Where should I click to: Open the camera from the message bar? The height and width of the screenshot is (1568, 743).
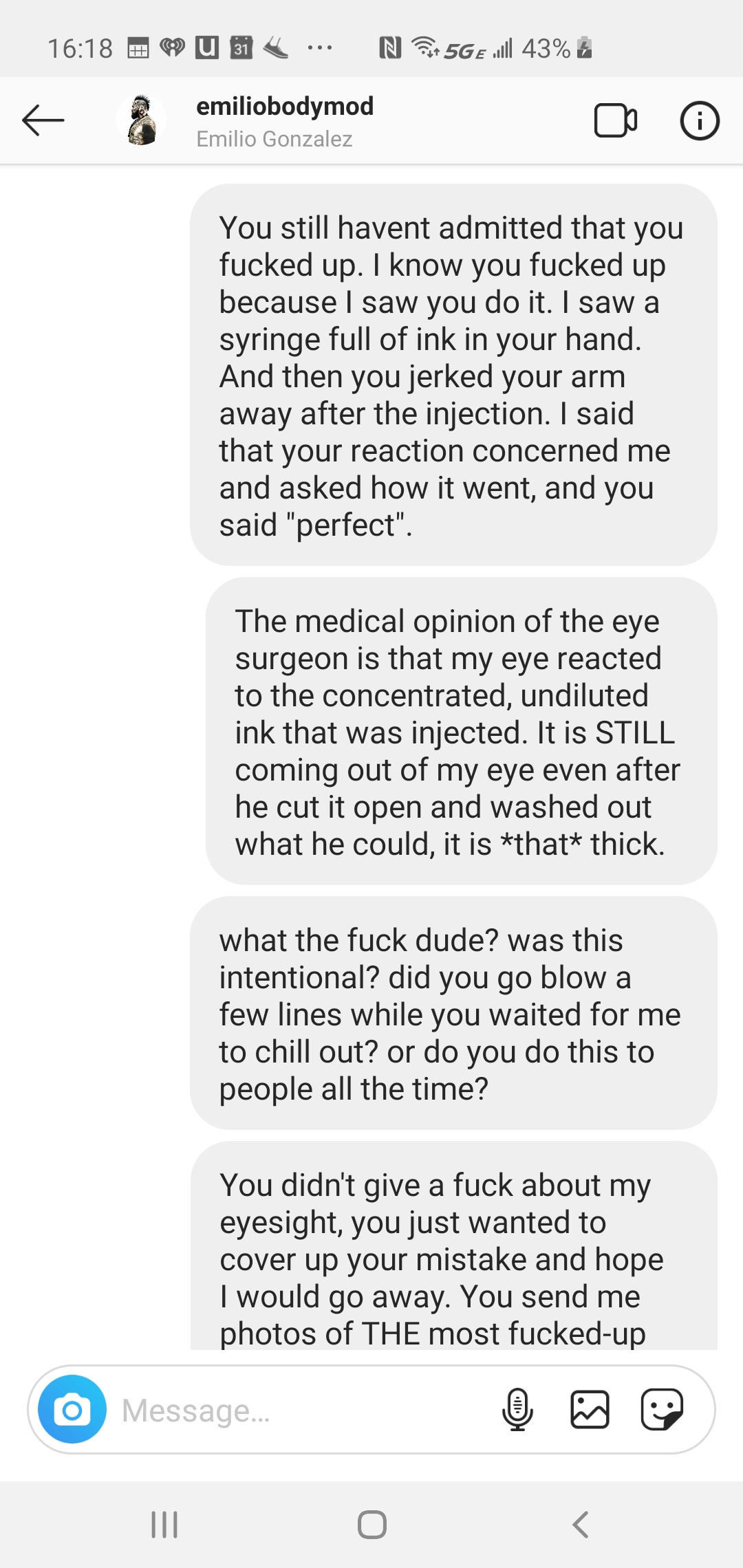click(x=72, y=1409)
